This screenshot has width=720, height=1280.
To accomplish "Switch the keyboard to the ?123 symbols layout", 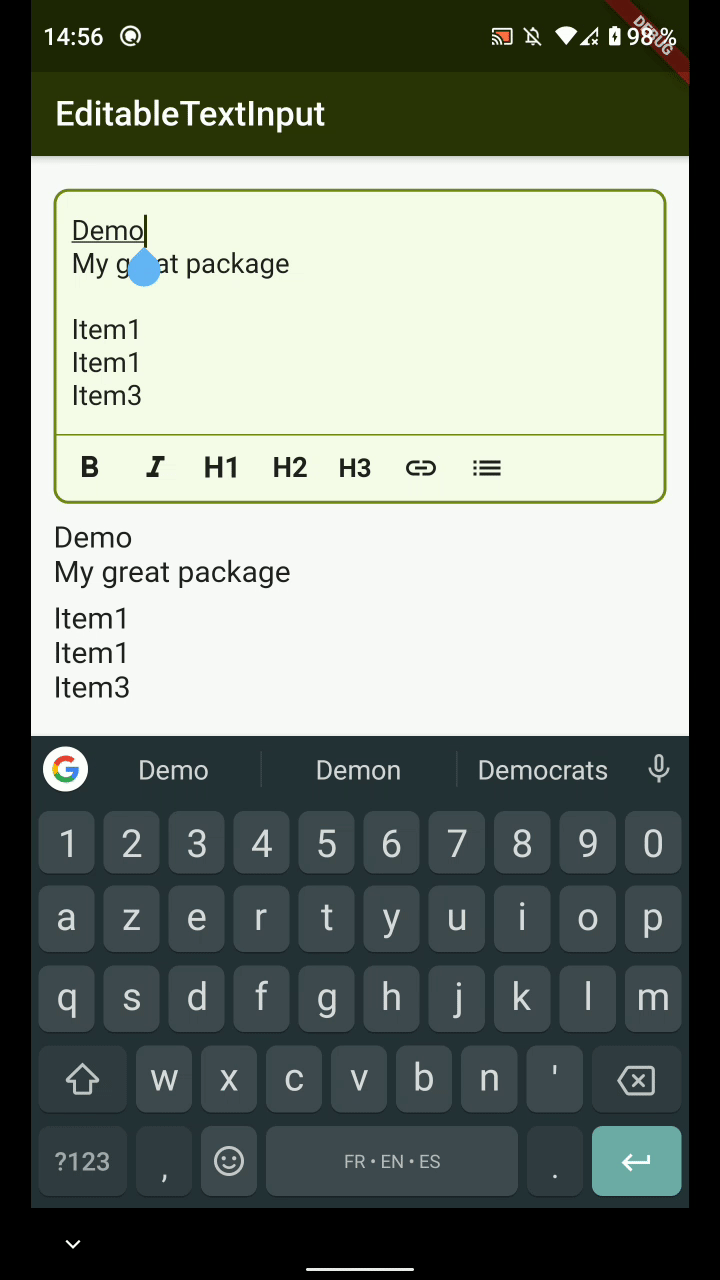I will [x=82, y=1161].
